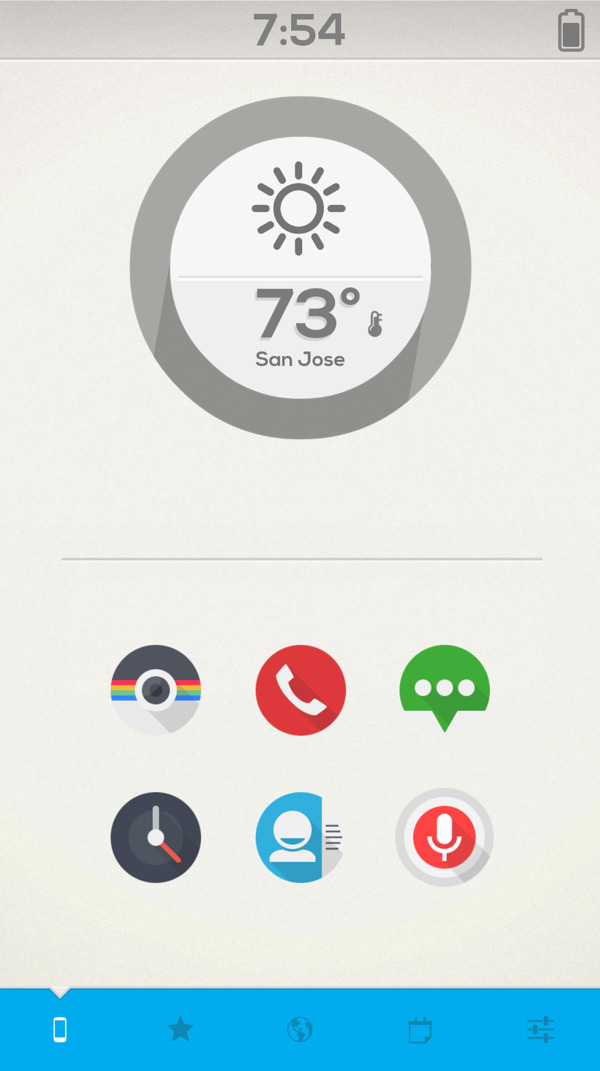
Task: Launch the voice recorder microphone app
Action: coord(444,838)
